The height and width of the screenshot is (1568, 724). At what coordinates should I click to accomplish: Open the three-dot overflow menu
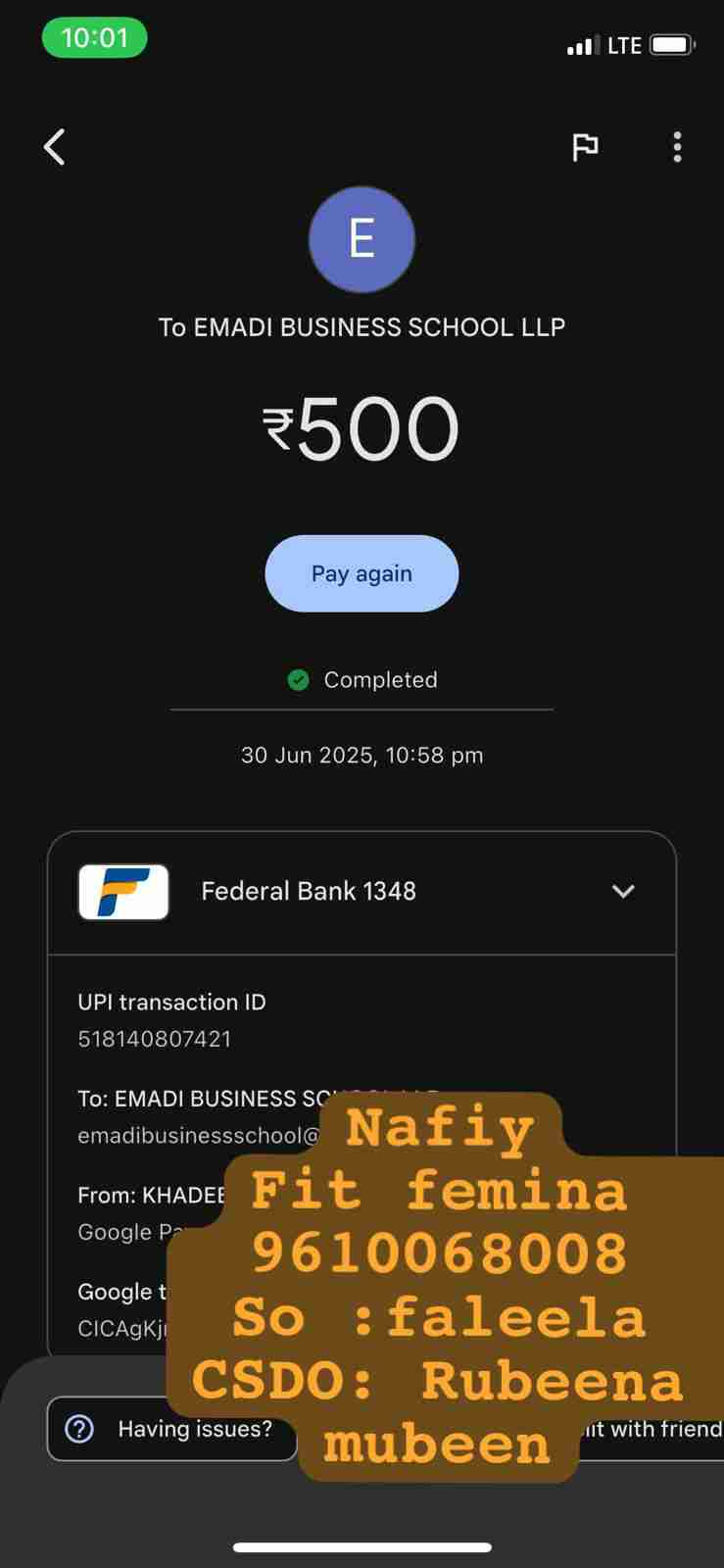pos(677,147)
